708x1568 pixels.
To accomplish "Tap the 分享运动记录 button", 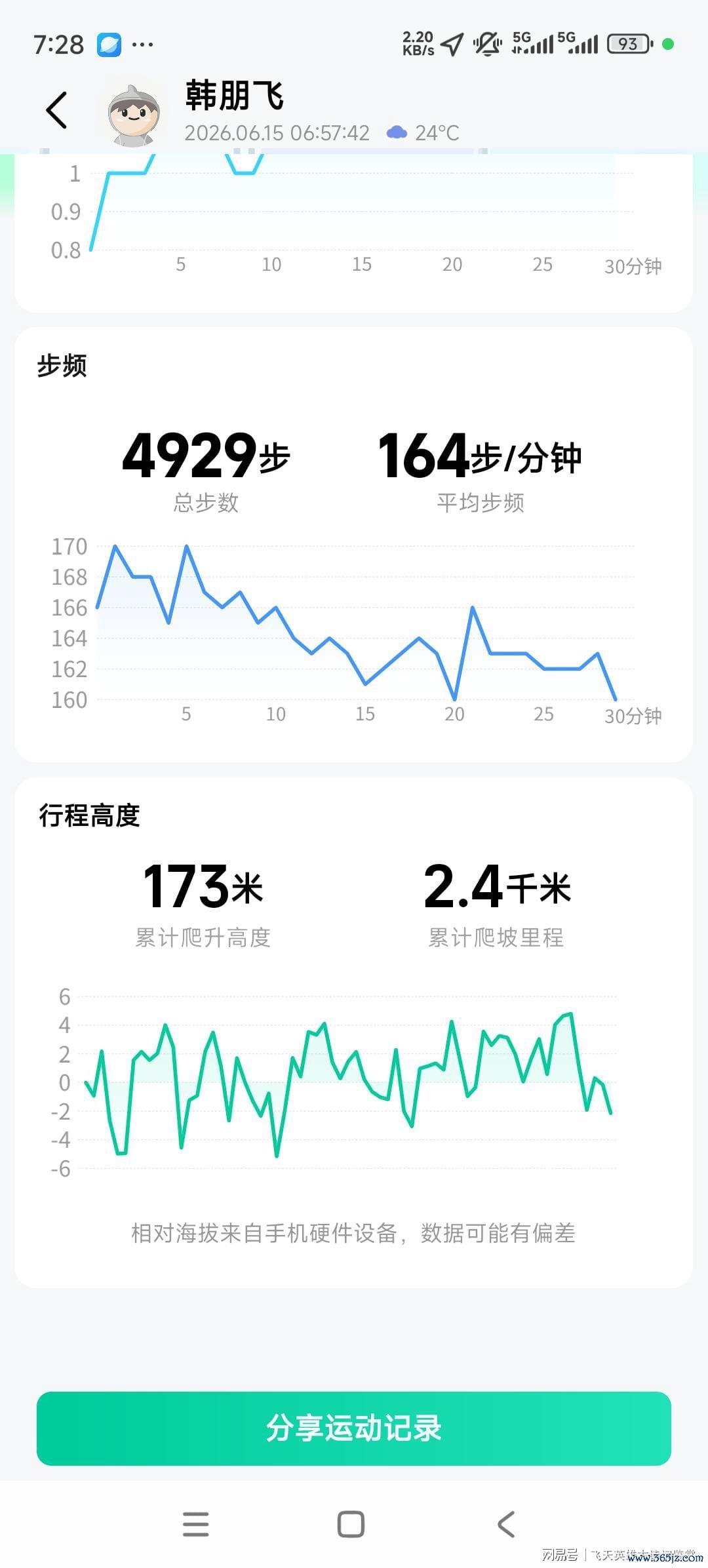I will pos(354,1428).
